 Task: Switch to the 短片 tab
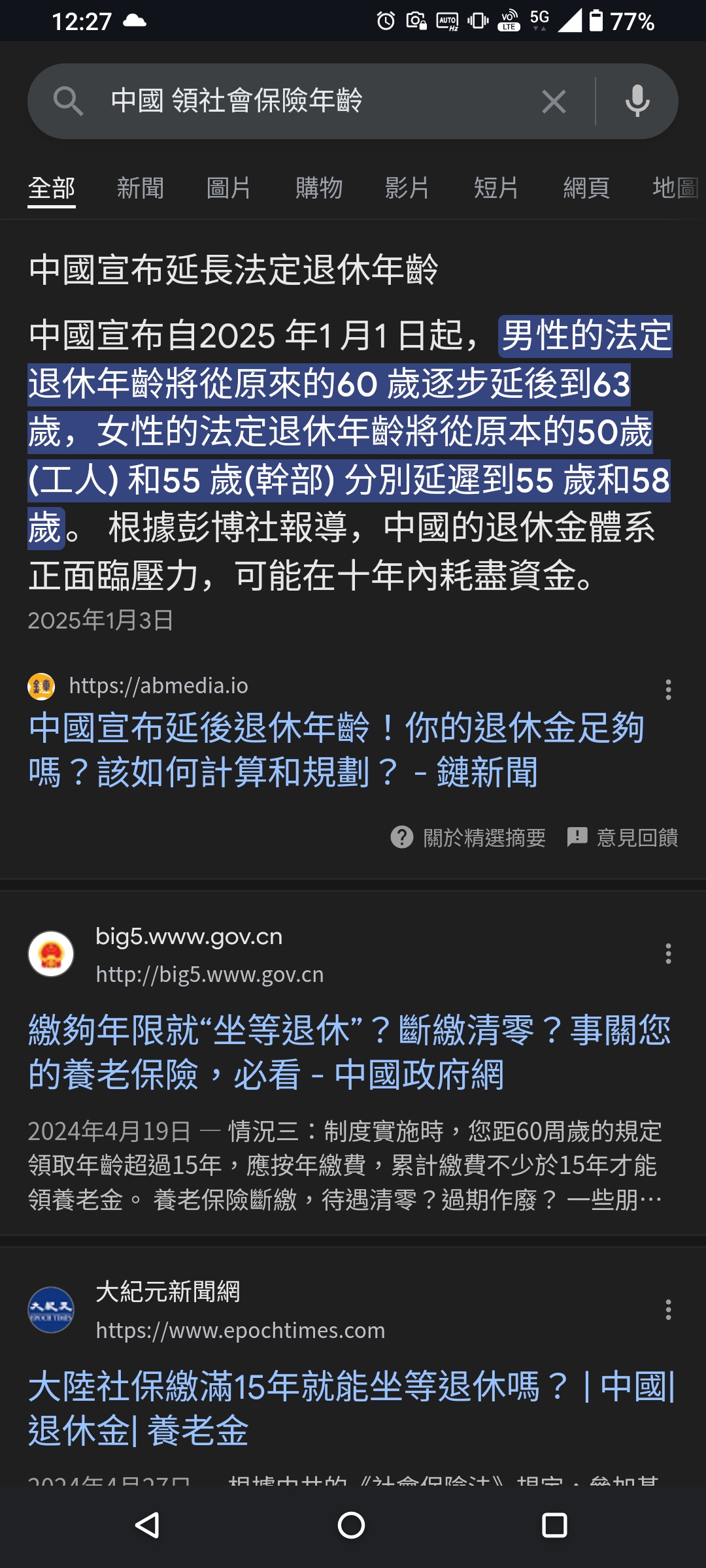click(497, 188)
